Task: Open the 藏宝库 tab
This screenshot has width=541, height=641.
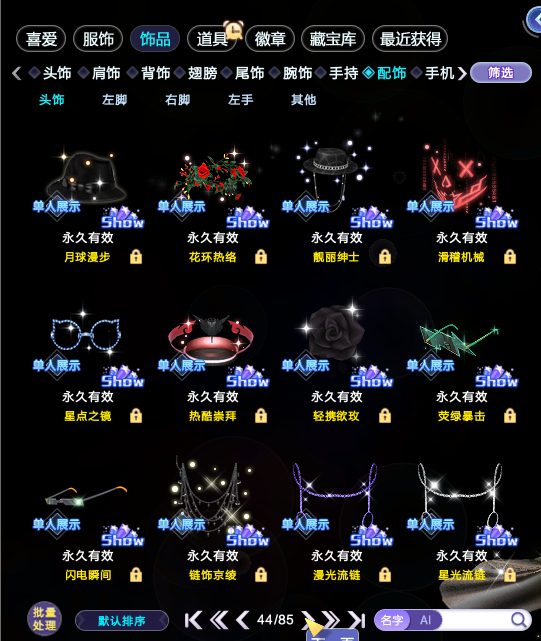Action: tap(332, 39)
